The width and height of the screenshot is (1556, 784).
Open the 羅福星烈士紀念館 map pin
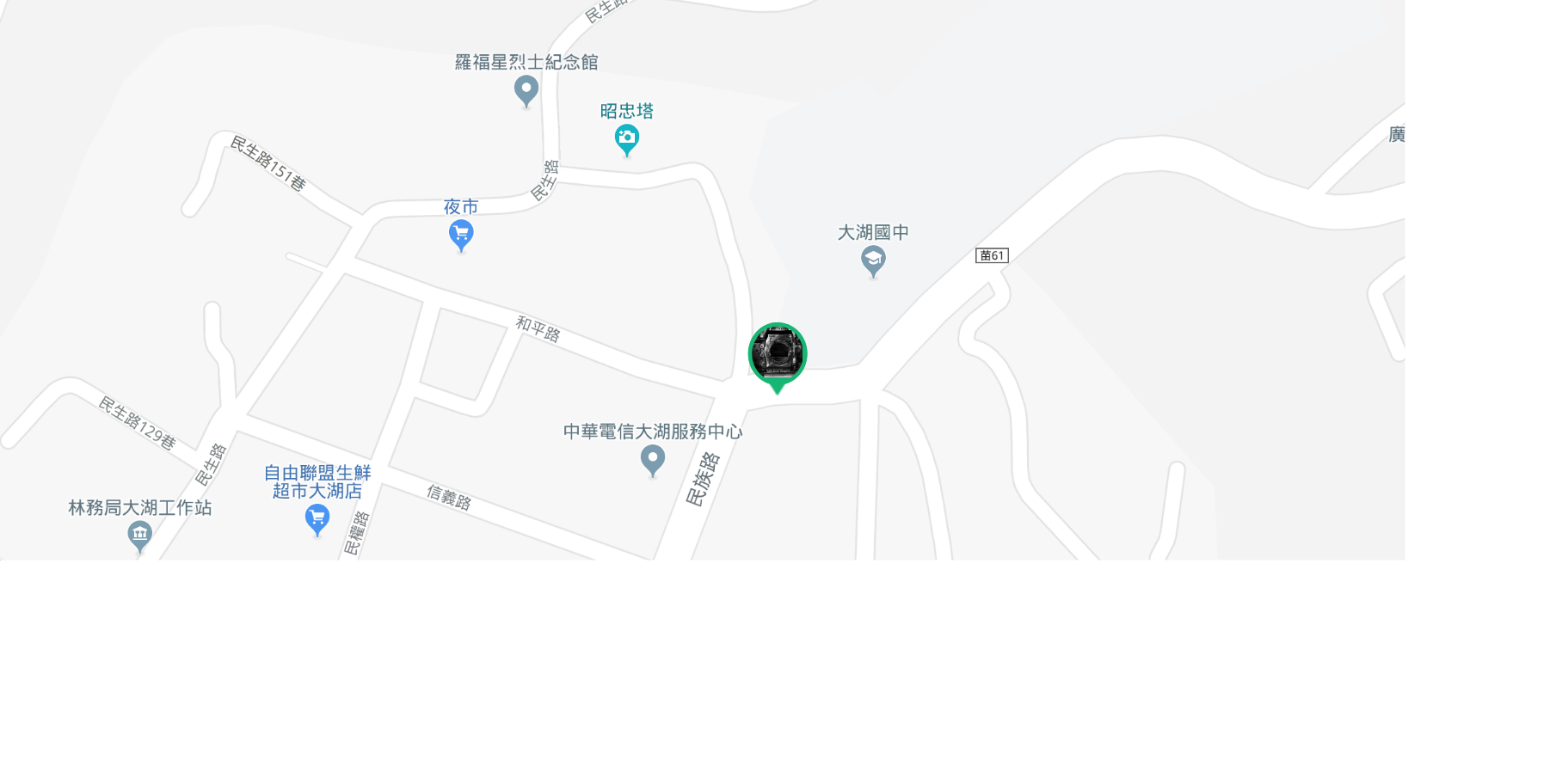pyautogui.click(x=526, y=89)
